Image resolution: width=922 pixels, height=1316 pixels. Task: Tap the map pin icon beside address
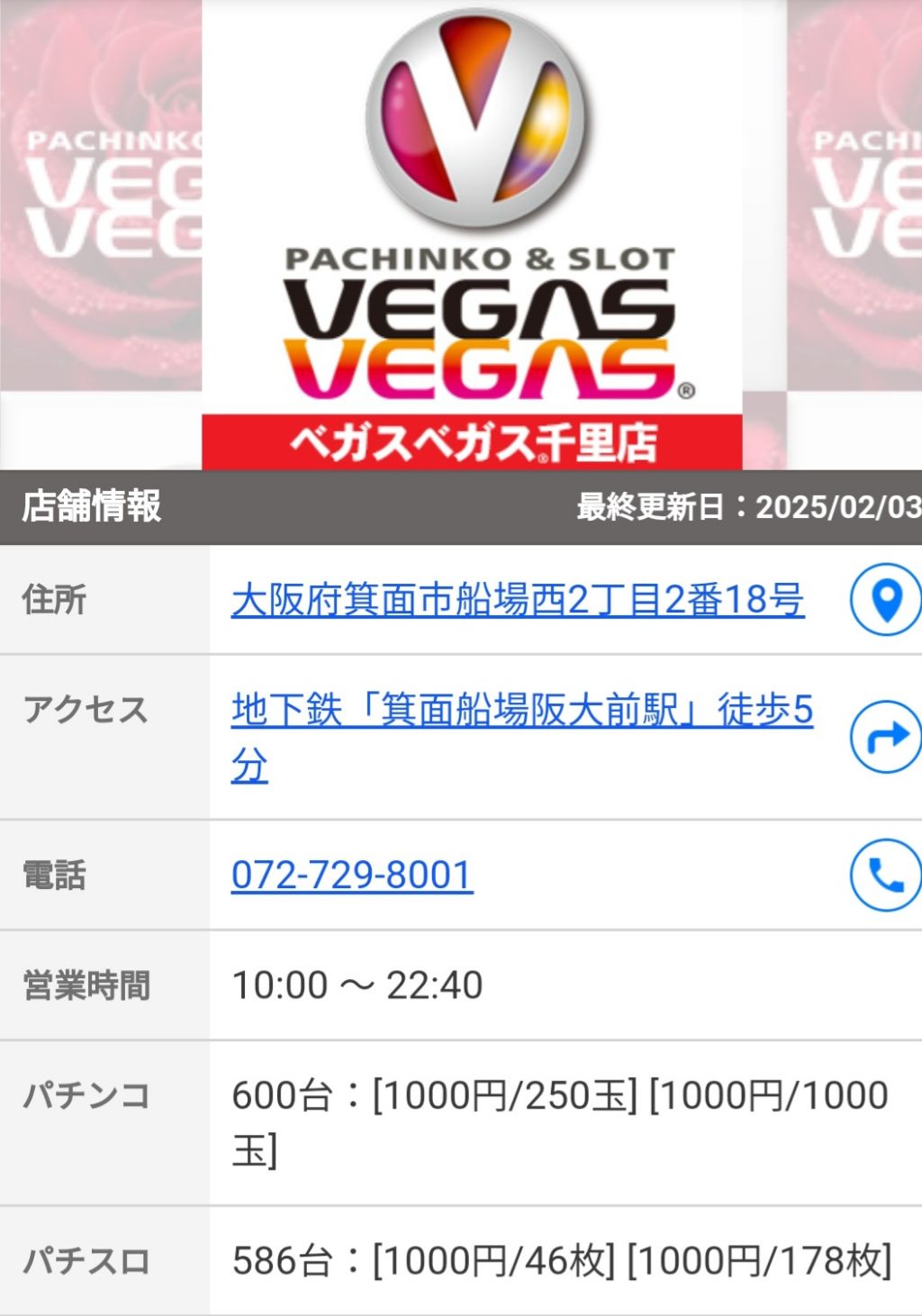pyautogui.click(x=886, y=600)
